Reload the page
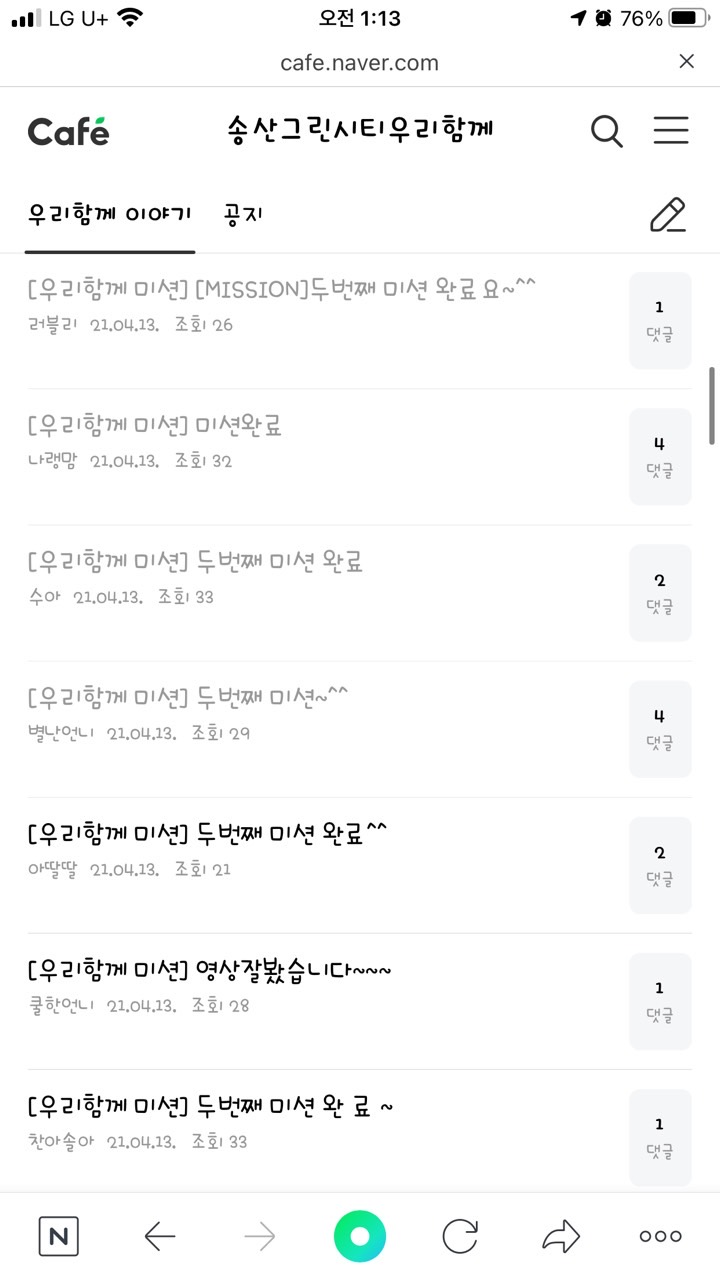720x1280 pixels. [x=460, y=1237]
